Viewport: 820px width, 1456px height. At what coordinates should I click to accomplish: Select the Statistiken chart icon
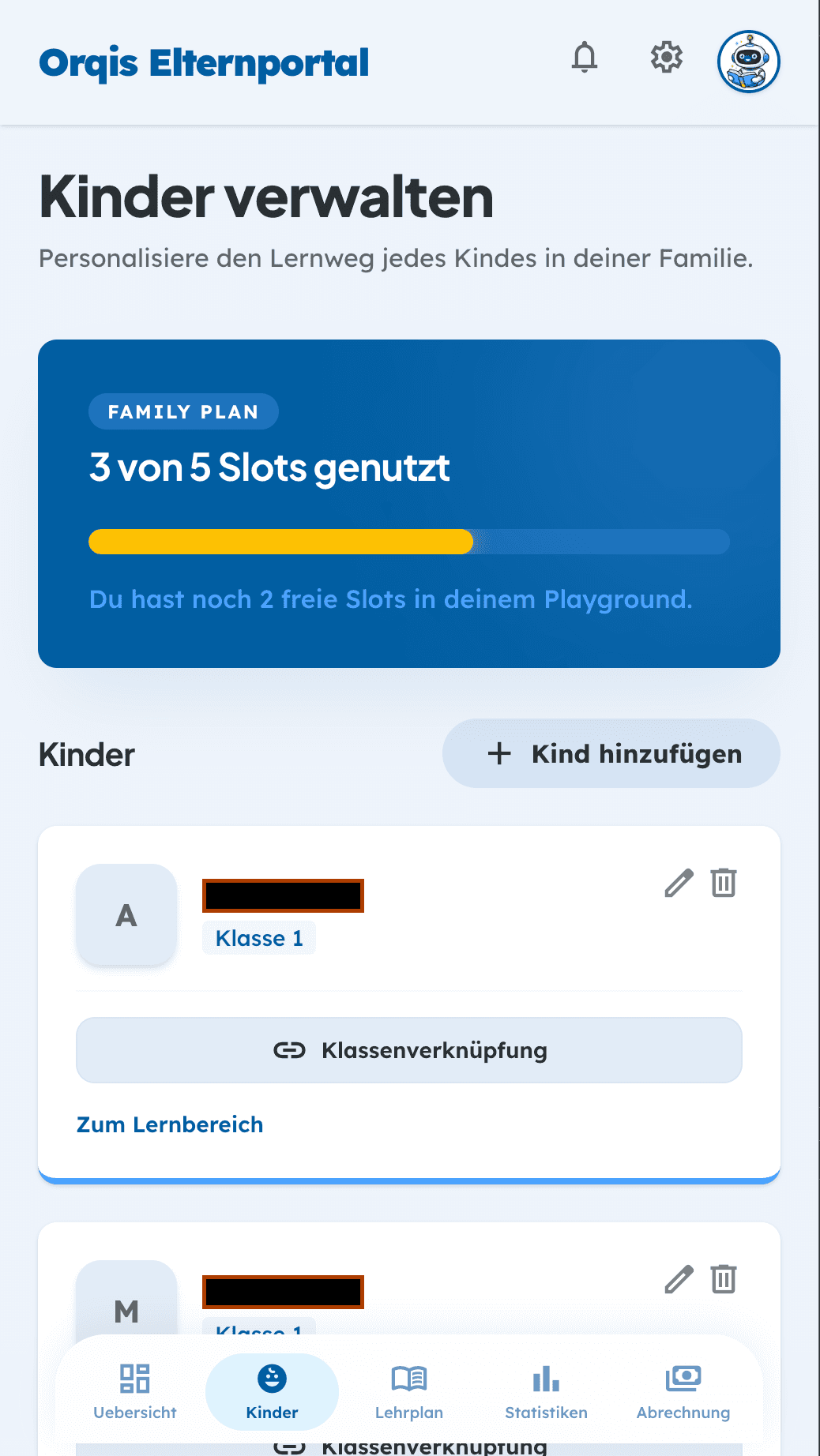click(x=546, y=1377)
